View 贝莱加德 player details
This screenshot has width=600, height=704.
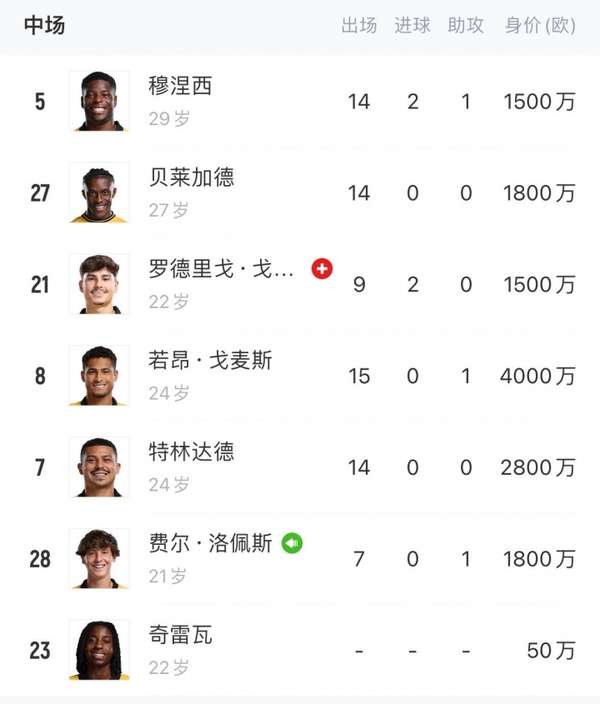(191, 178)
